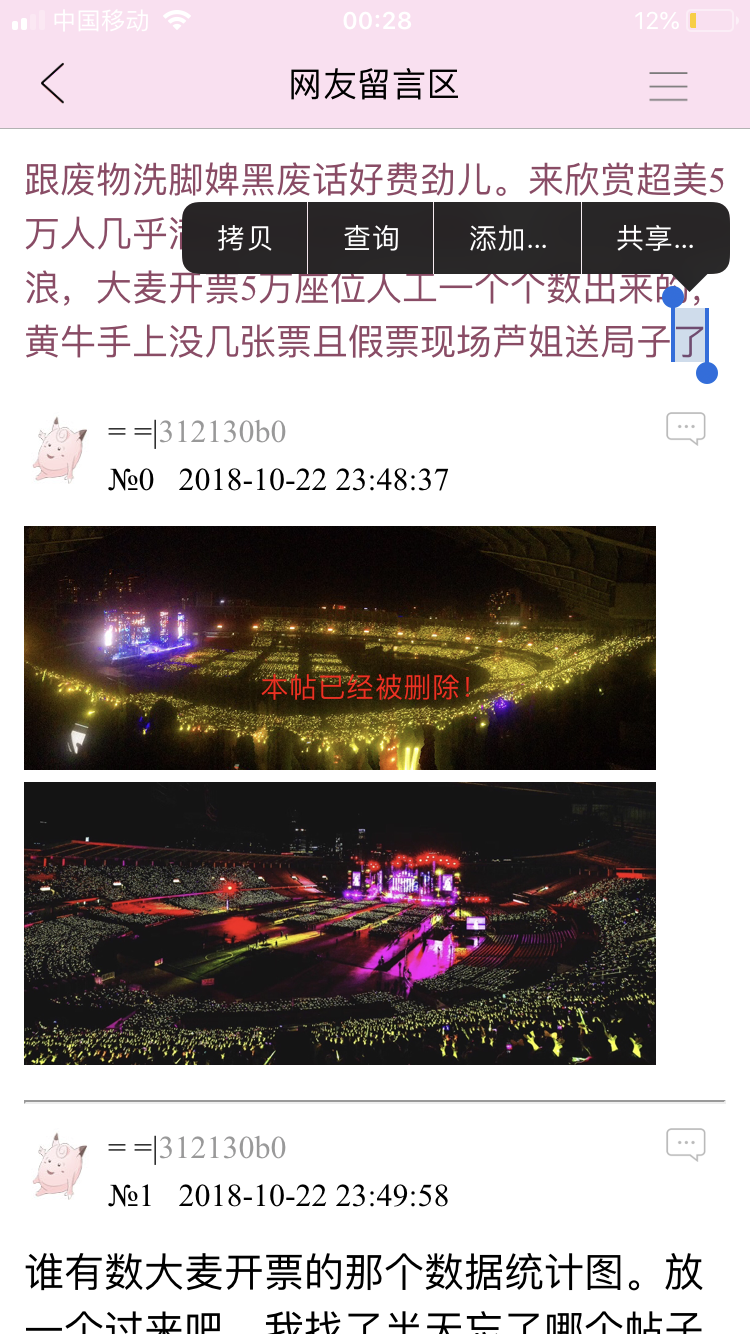Reply to post №0 via comment icon
The height and width of the screenshot is (1334, 750).
point(686,429)
